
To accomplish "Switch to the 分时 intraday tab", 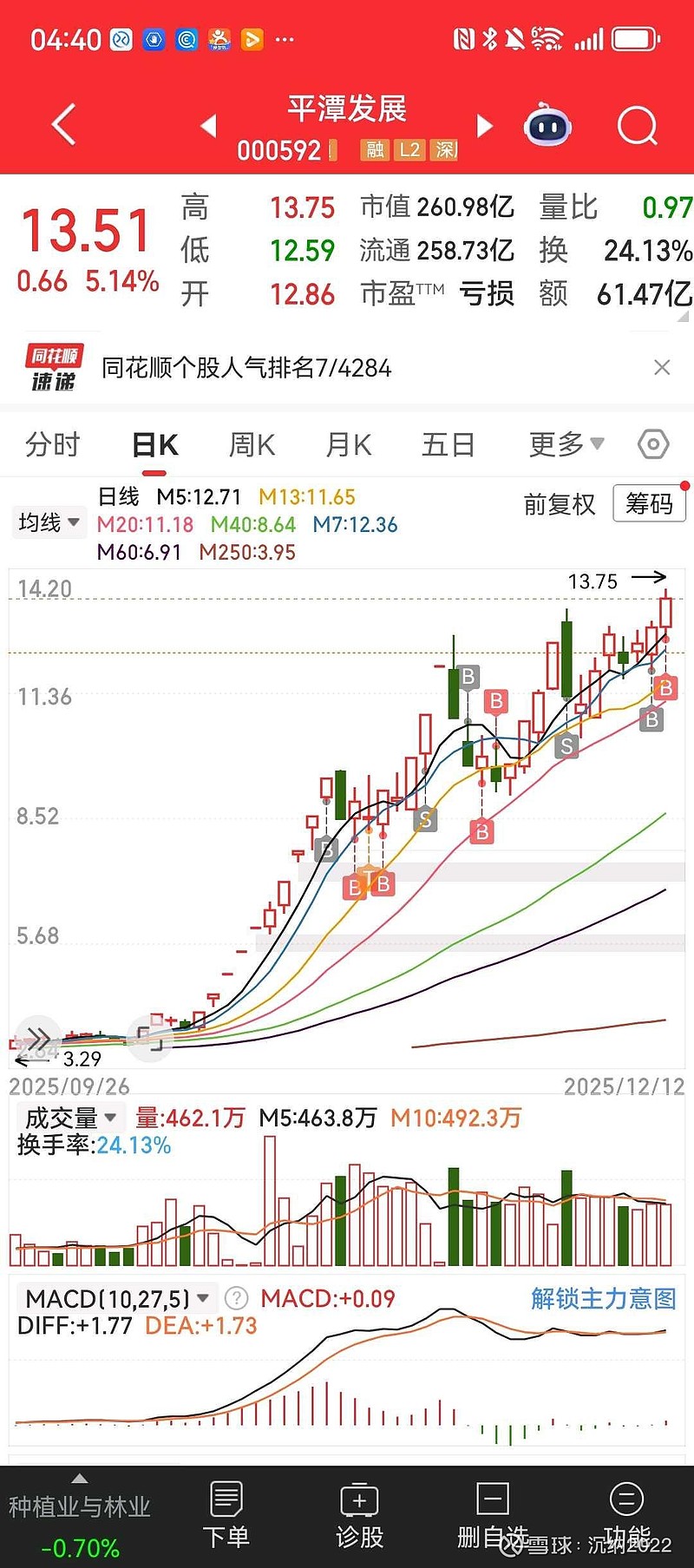I will [50, 443].
